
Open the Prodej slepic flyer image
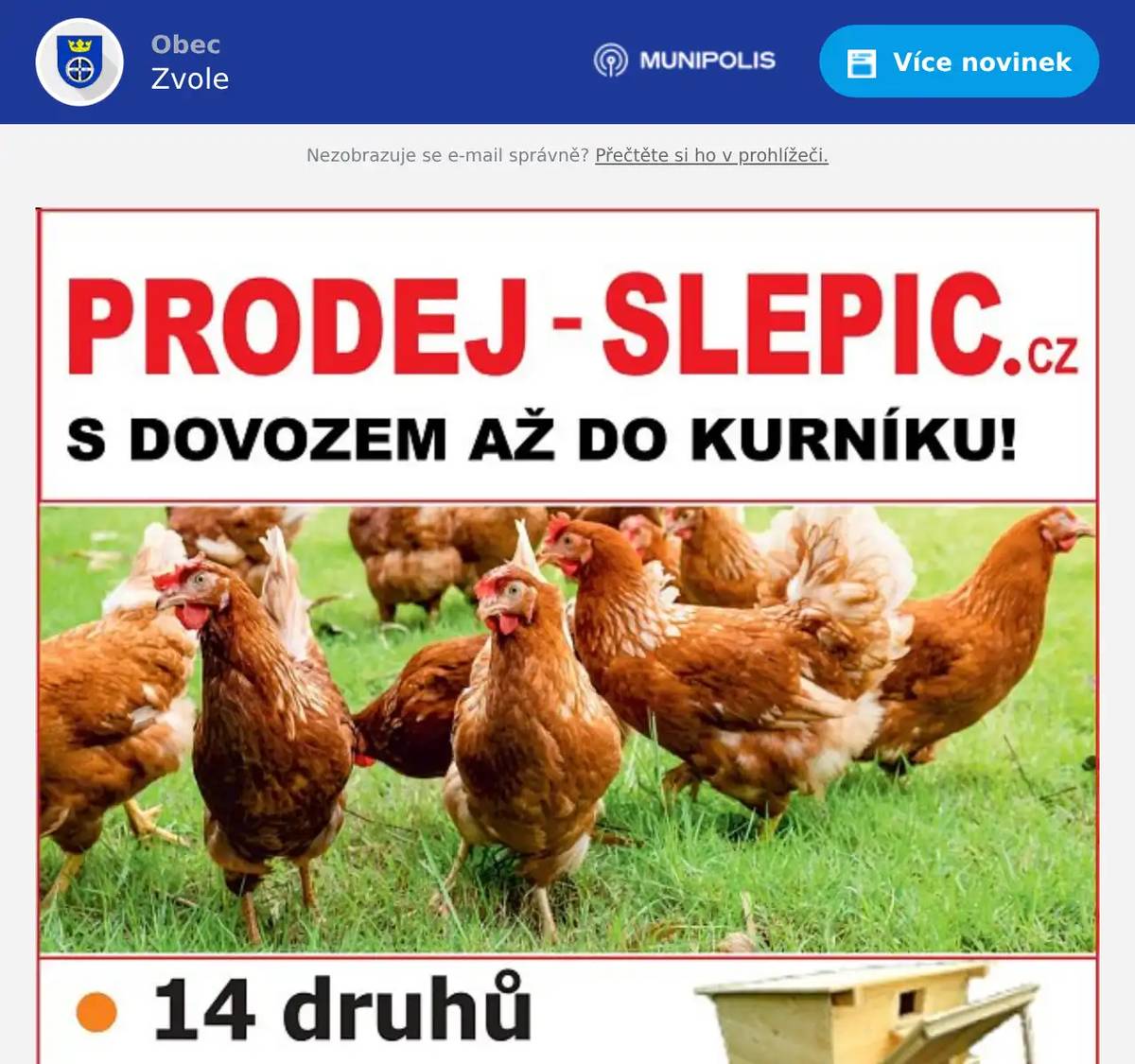pyautogui.click(x=567, y=634)
